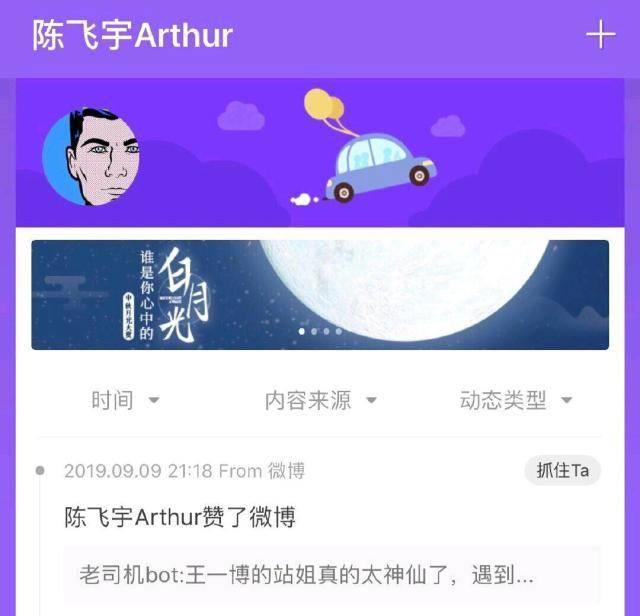The width and height of the screenshot is (640, 616).
Task: Tap the 抓住Ta button
Action: 562,471
